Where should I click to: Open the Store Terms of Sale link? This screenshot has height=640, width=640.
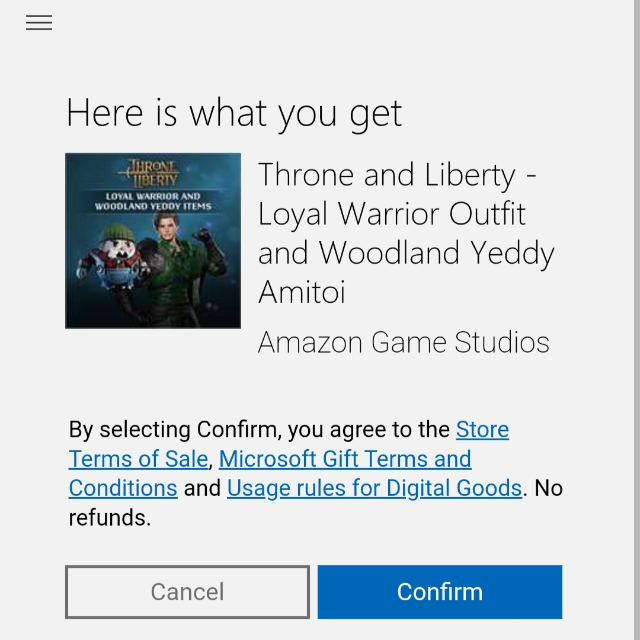pos(138,459)
